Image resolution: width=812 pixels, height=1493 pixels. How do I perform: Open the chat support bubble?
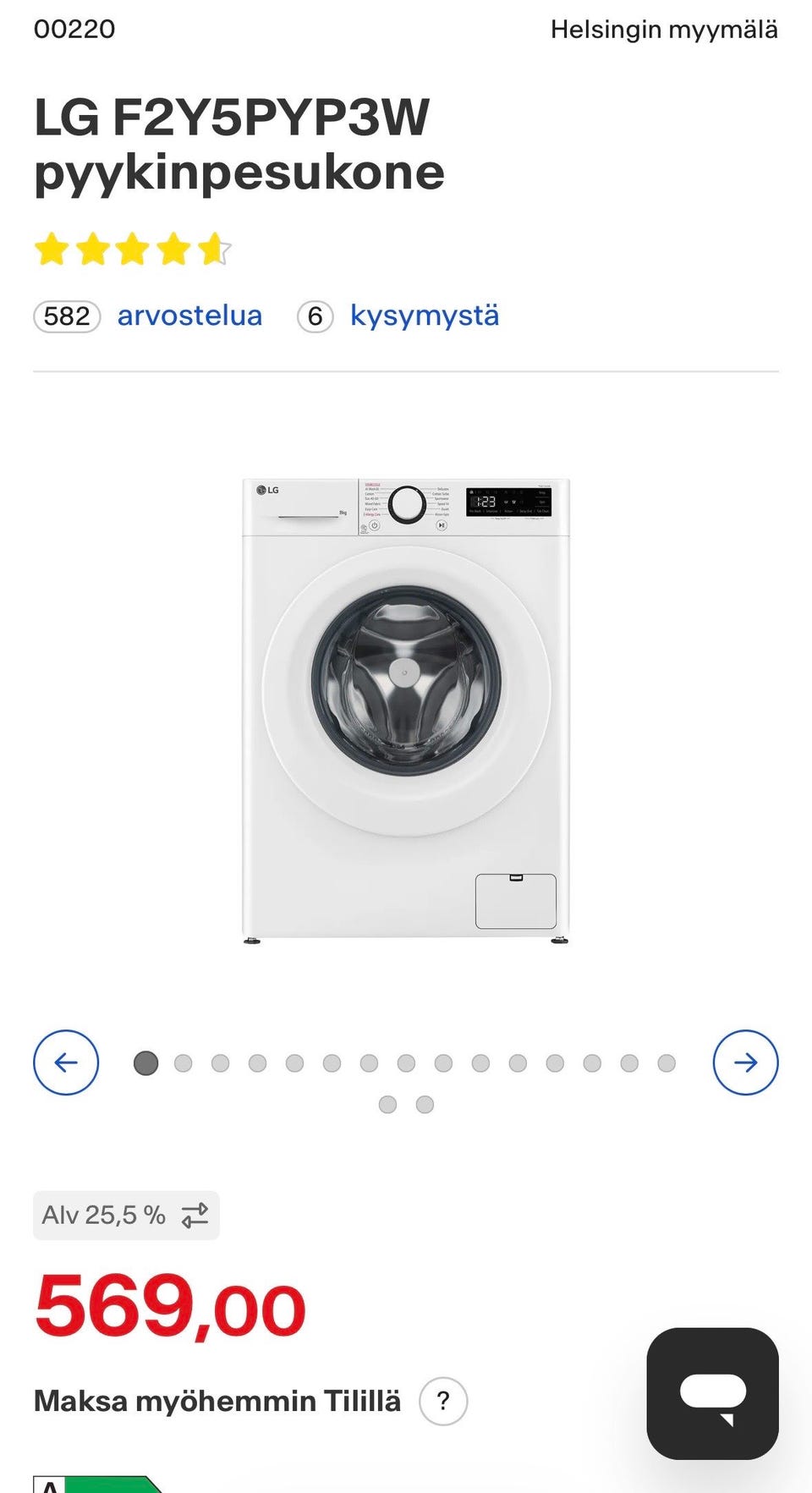(x=712, y=1393)
